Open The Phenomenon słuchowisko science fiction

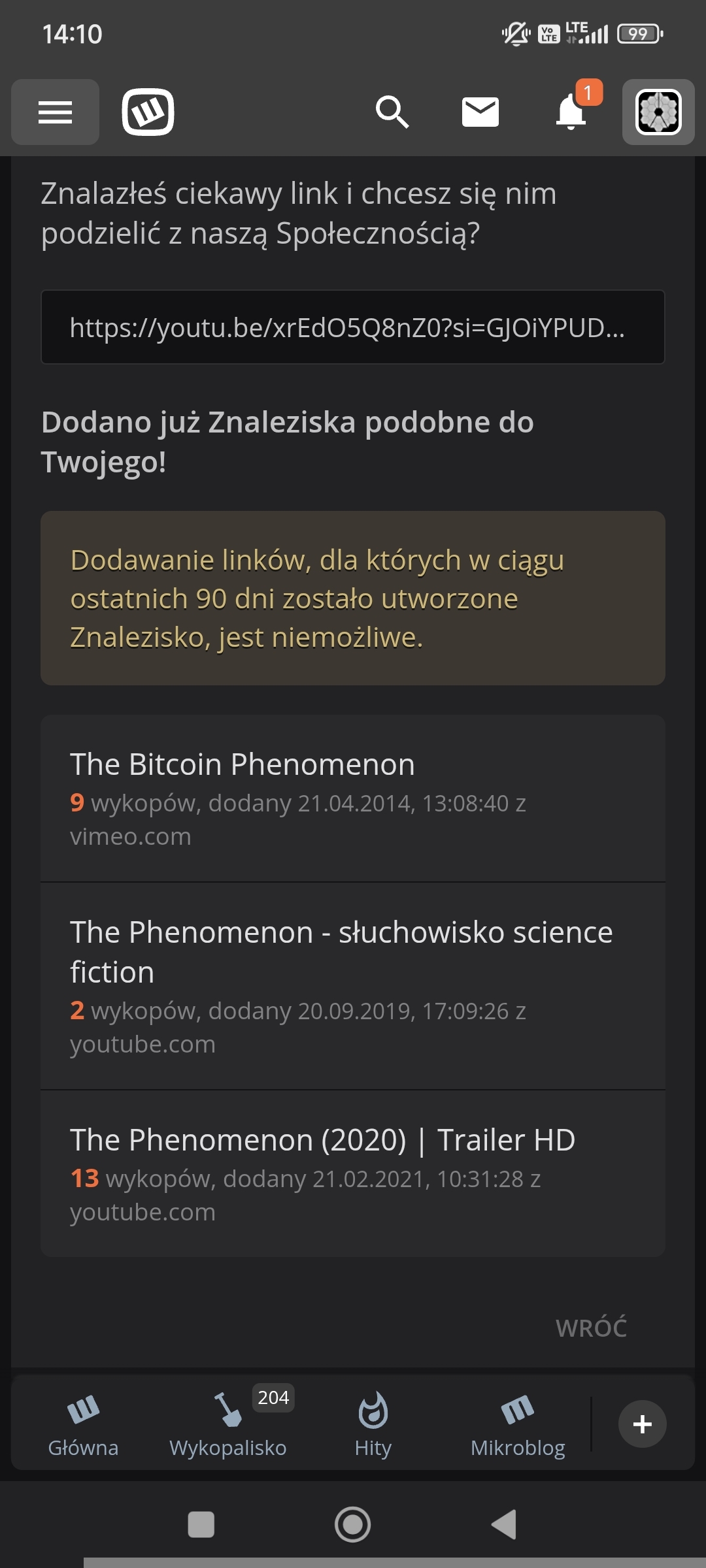pyautogui.click(x=341, y=951)
